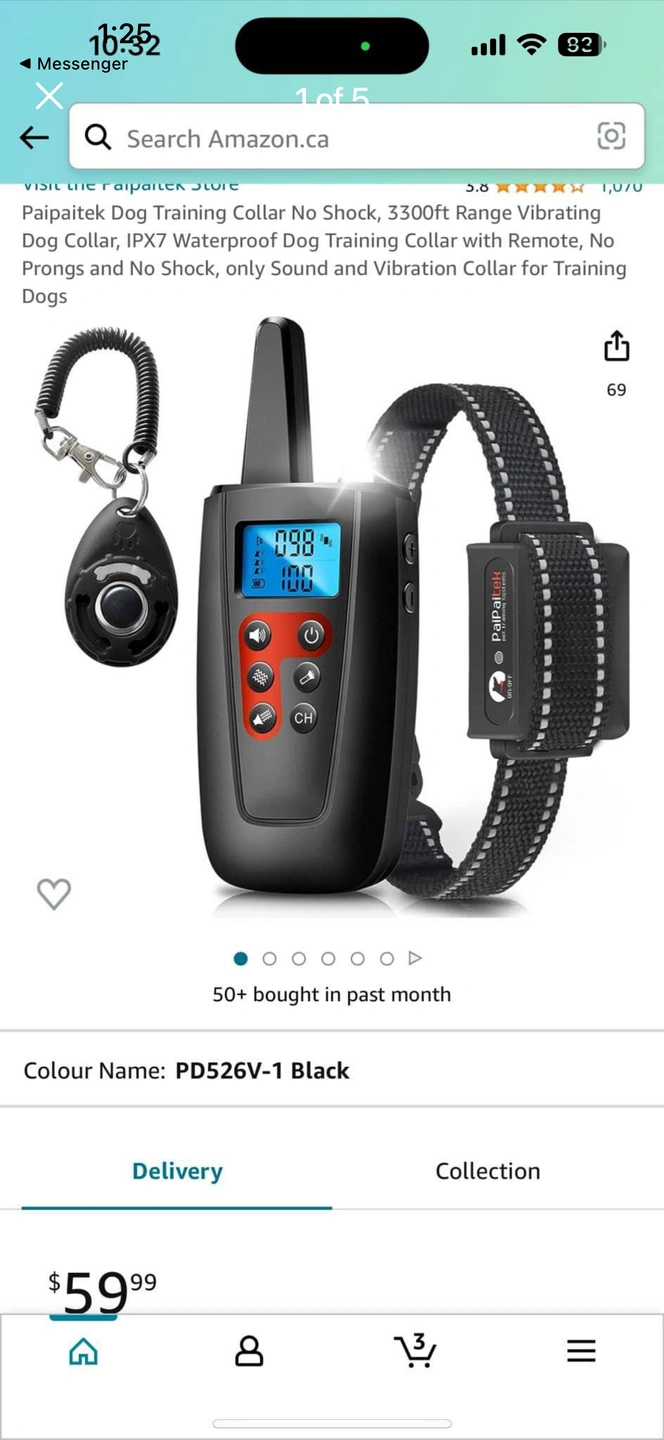
Task: Play the product video from indicator
Action: [x=415, y=958]
